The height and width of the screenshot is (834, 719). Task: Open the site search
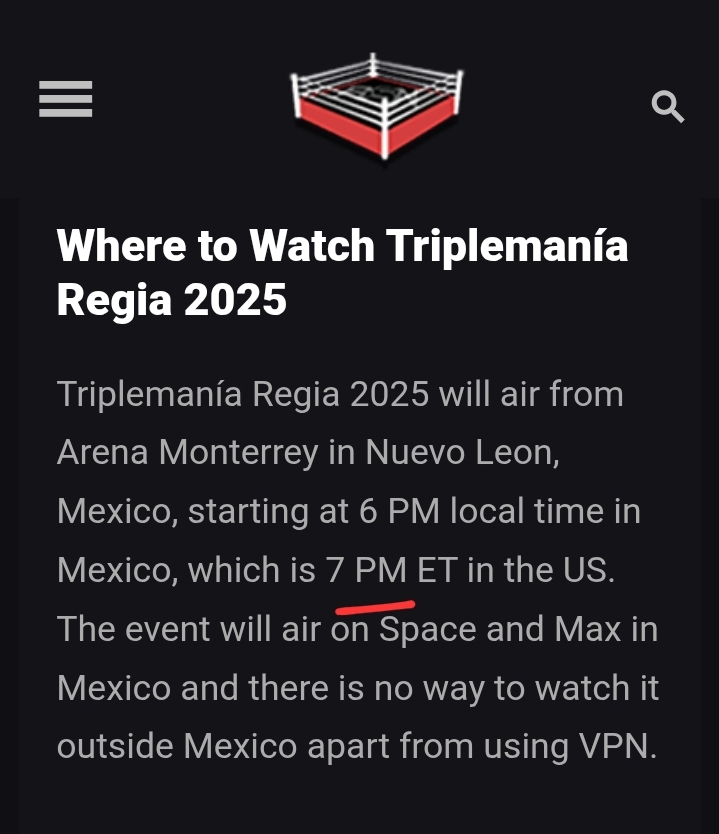(667, 106)
